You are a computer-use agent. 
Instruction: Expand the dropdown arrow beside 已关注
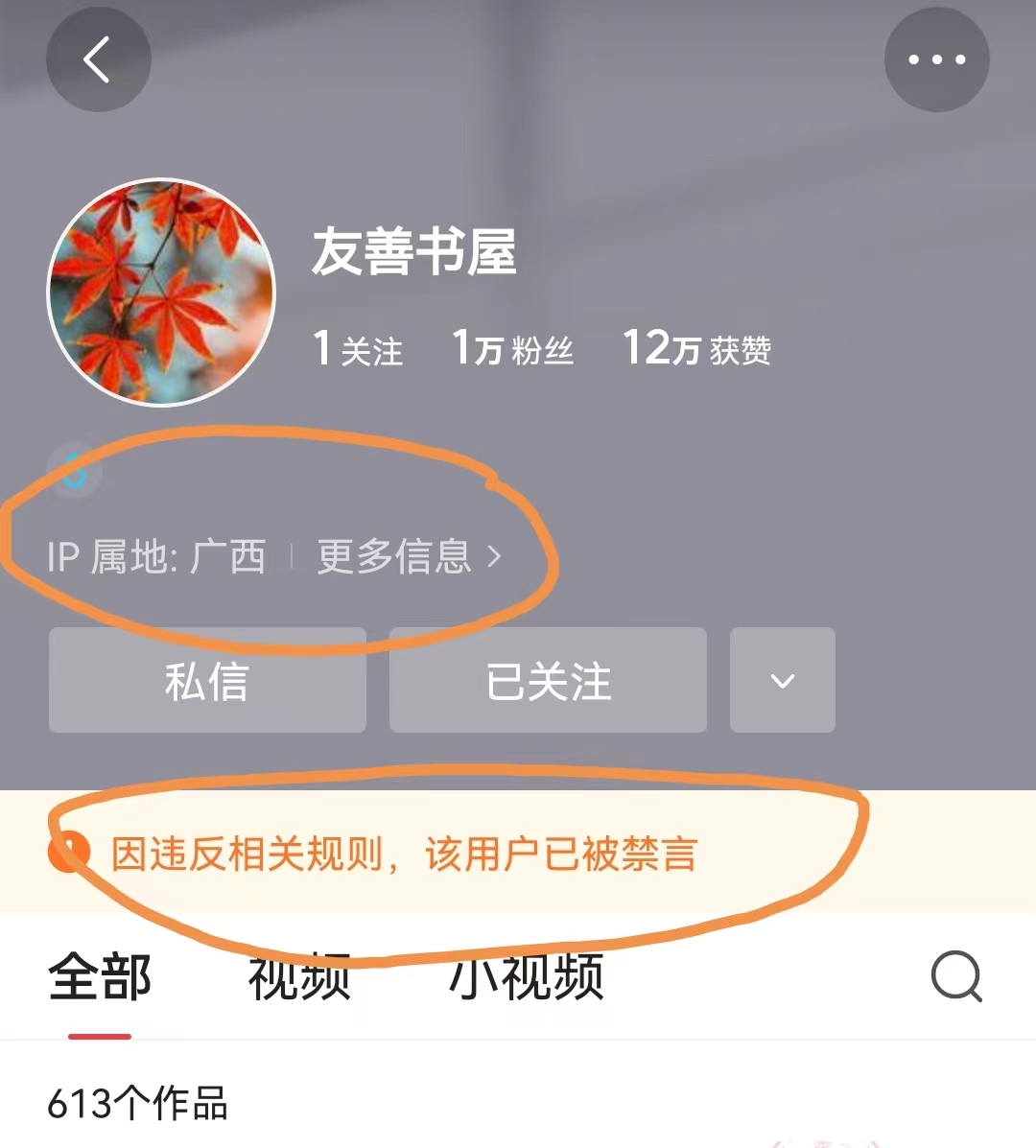click(782, 680)
